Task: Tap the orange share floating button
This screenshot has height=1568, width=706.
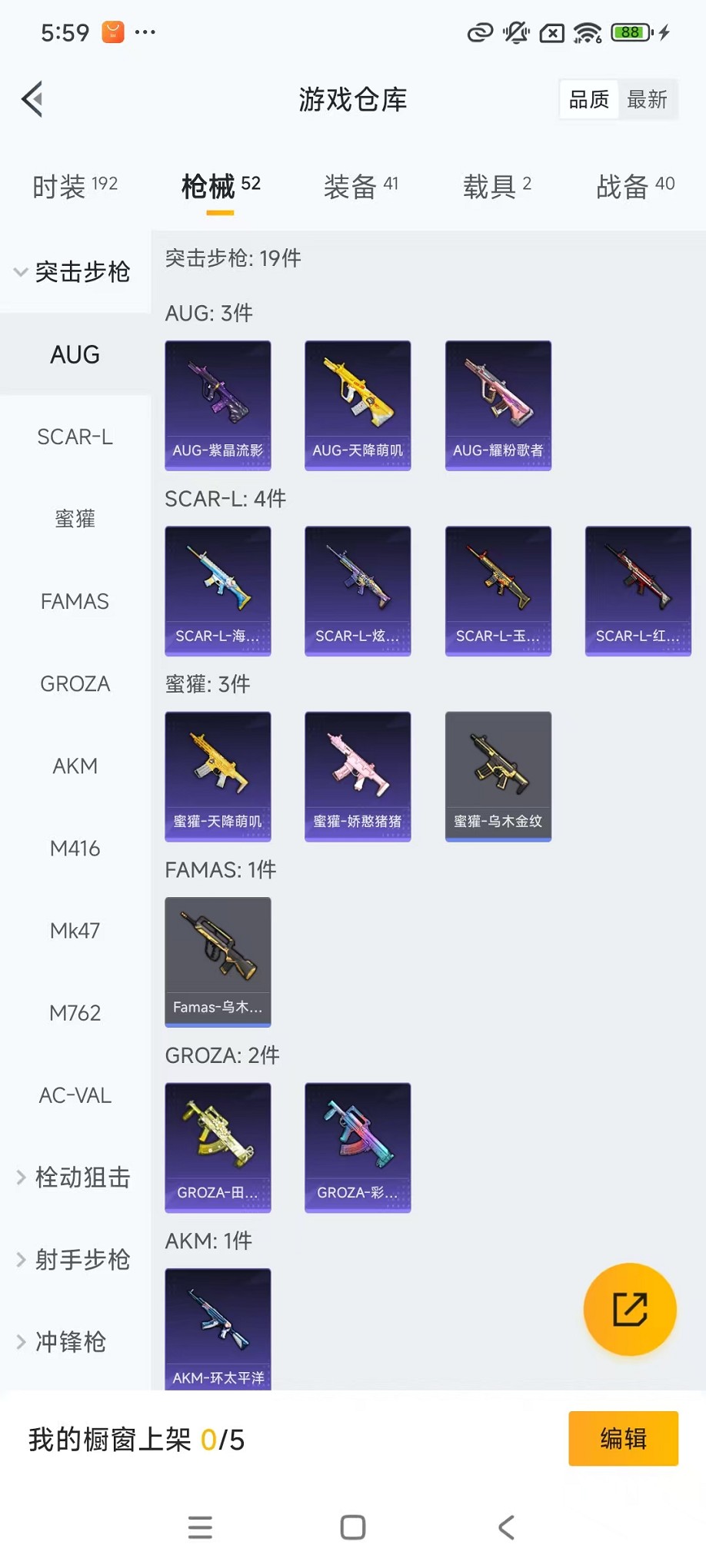Action: pyautogui.click(x=630, y=1309)
